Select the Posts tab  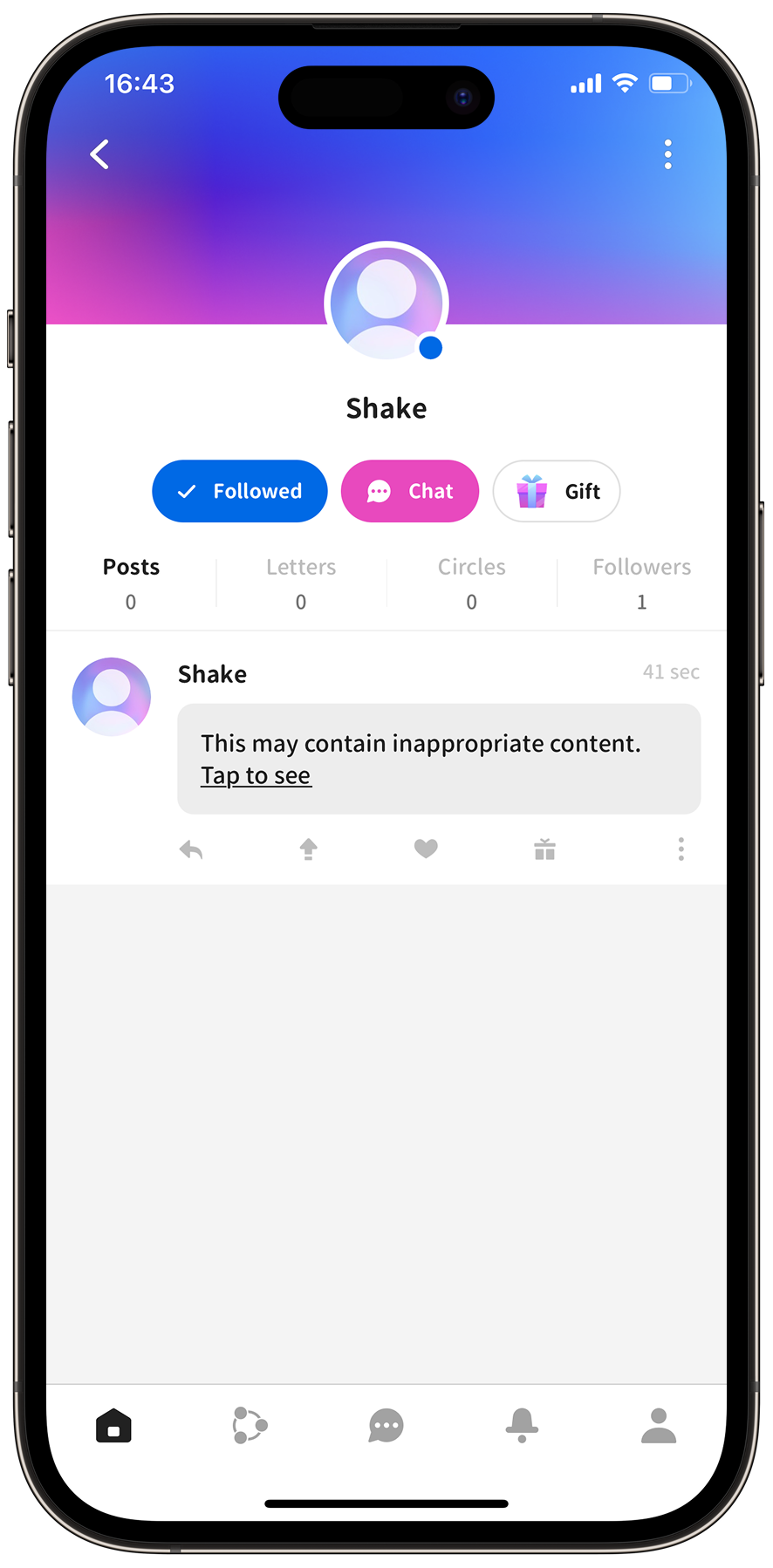[131, 582]
